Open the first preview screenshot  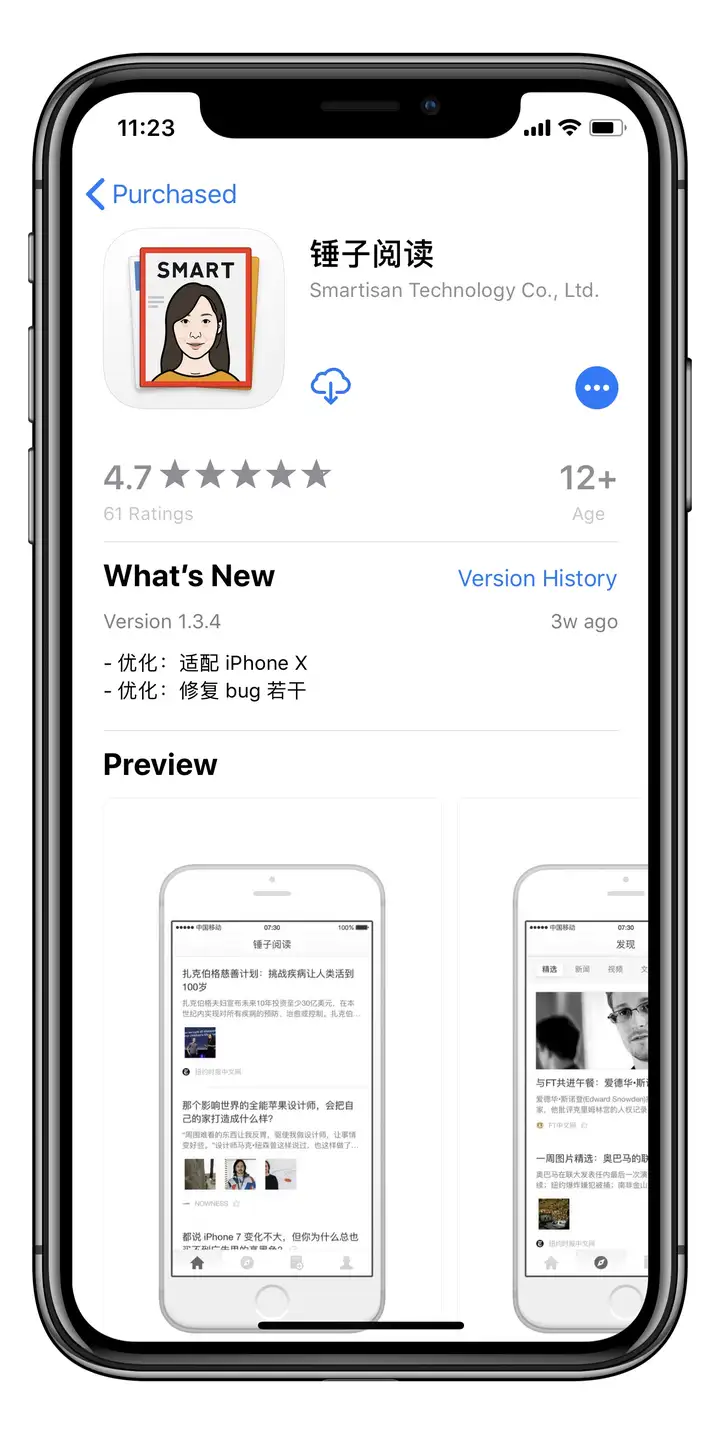272,1070
